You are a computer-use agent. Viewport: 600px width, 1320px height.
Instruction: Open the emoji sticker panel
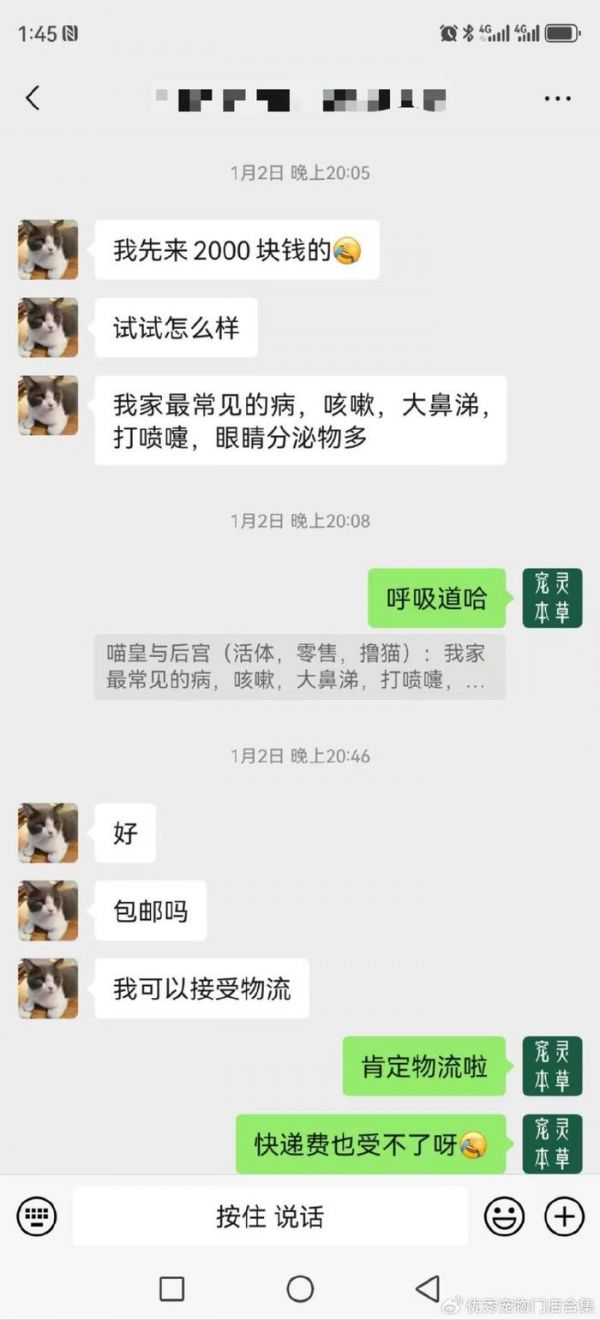(504, 1216)
